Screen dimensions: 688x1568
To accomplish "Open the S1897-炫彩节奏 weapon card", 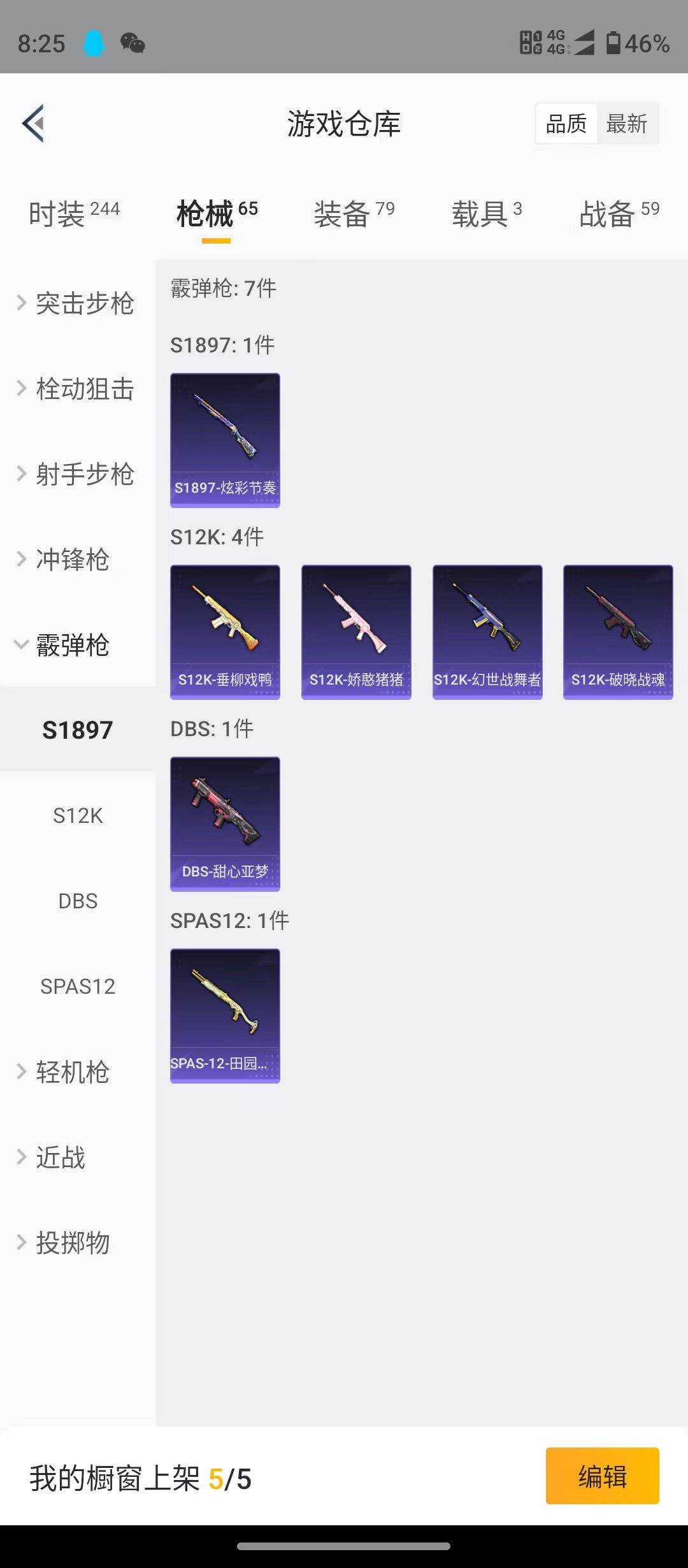I will point(225,440).
